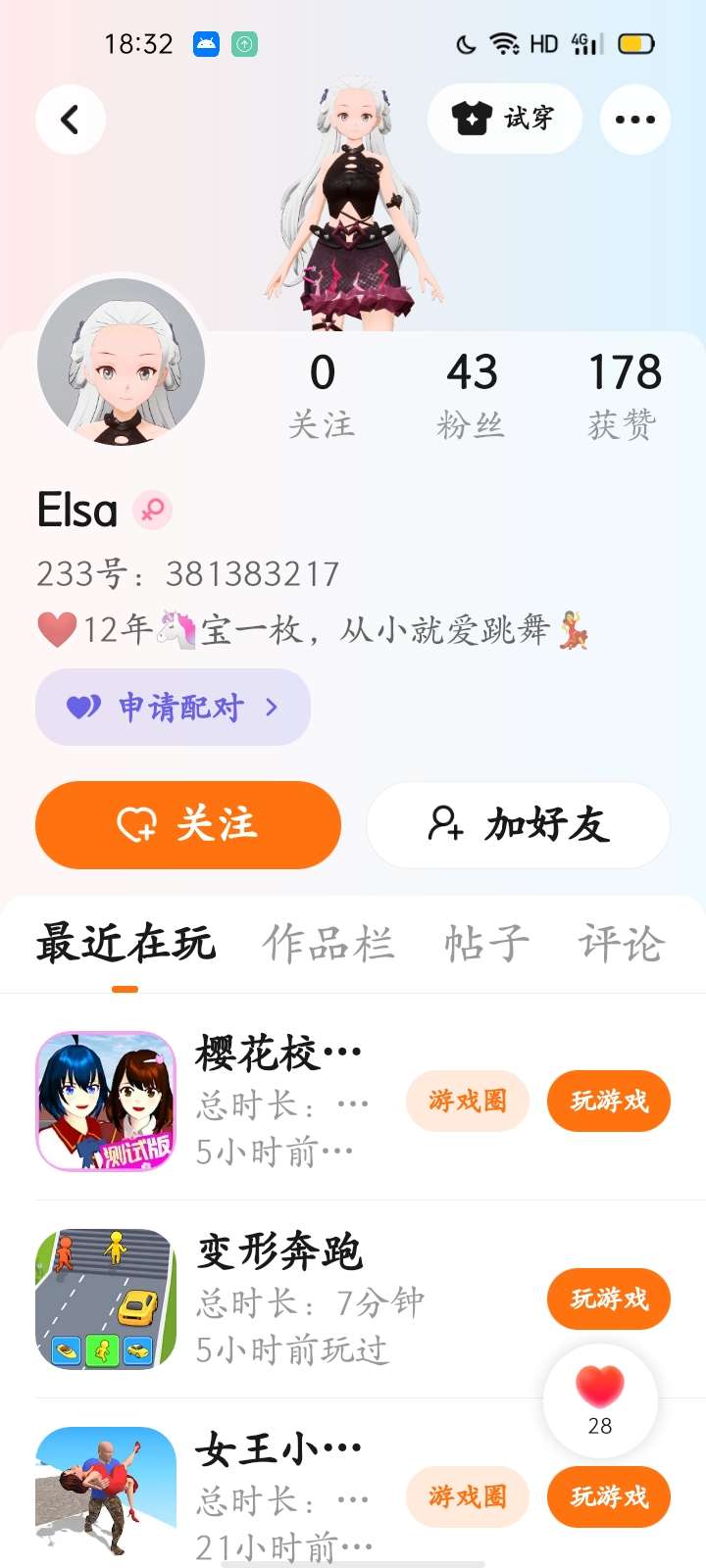Follow Elsa with the orange 关注 button
The height and width of the screenshot is (1568, 706).
pyautogui.click(x=188, y=824)
